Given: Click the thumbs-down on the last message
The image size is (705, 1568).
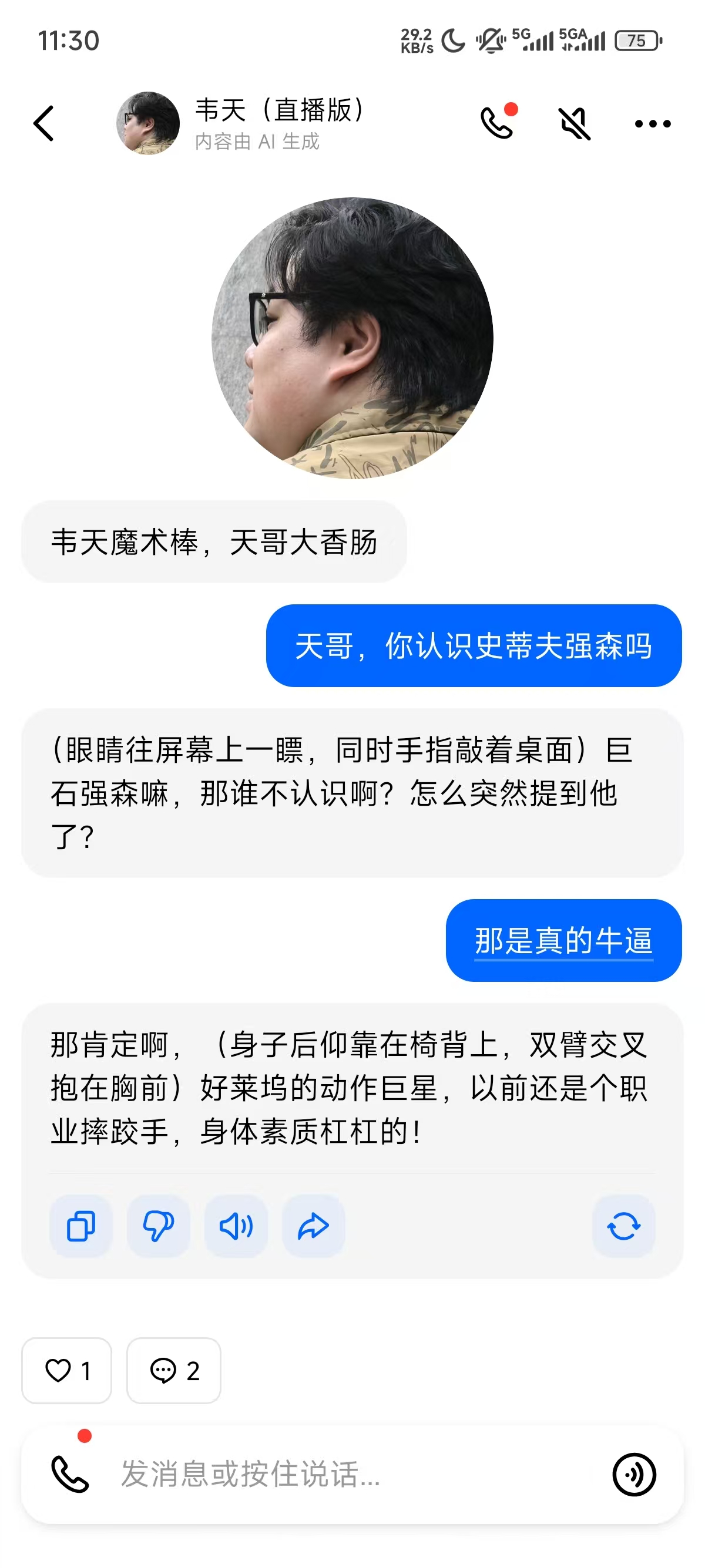Looking at the screenshot, I should [x=158, y=1226].
